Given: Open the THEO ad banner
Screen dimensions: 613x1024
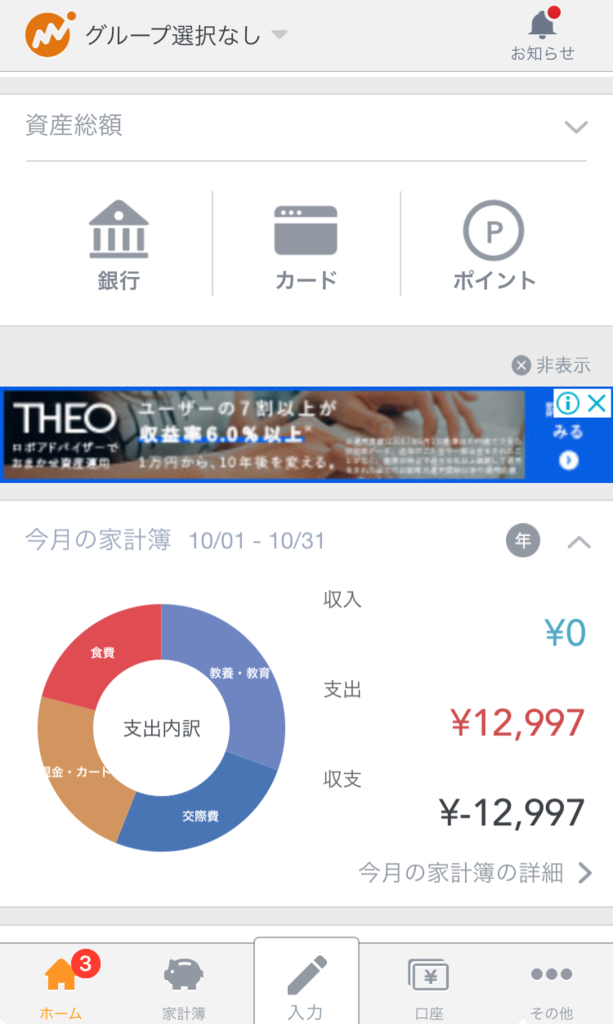Looking at the screenshot, I should [270, 435].
